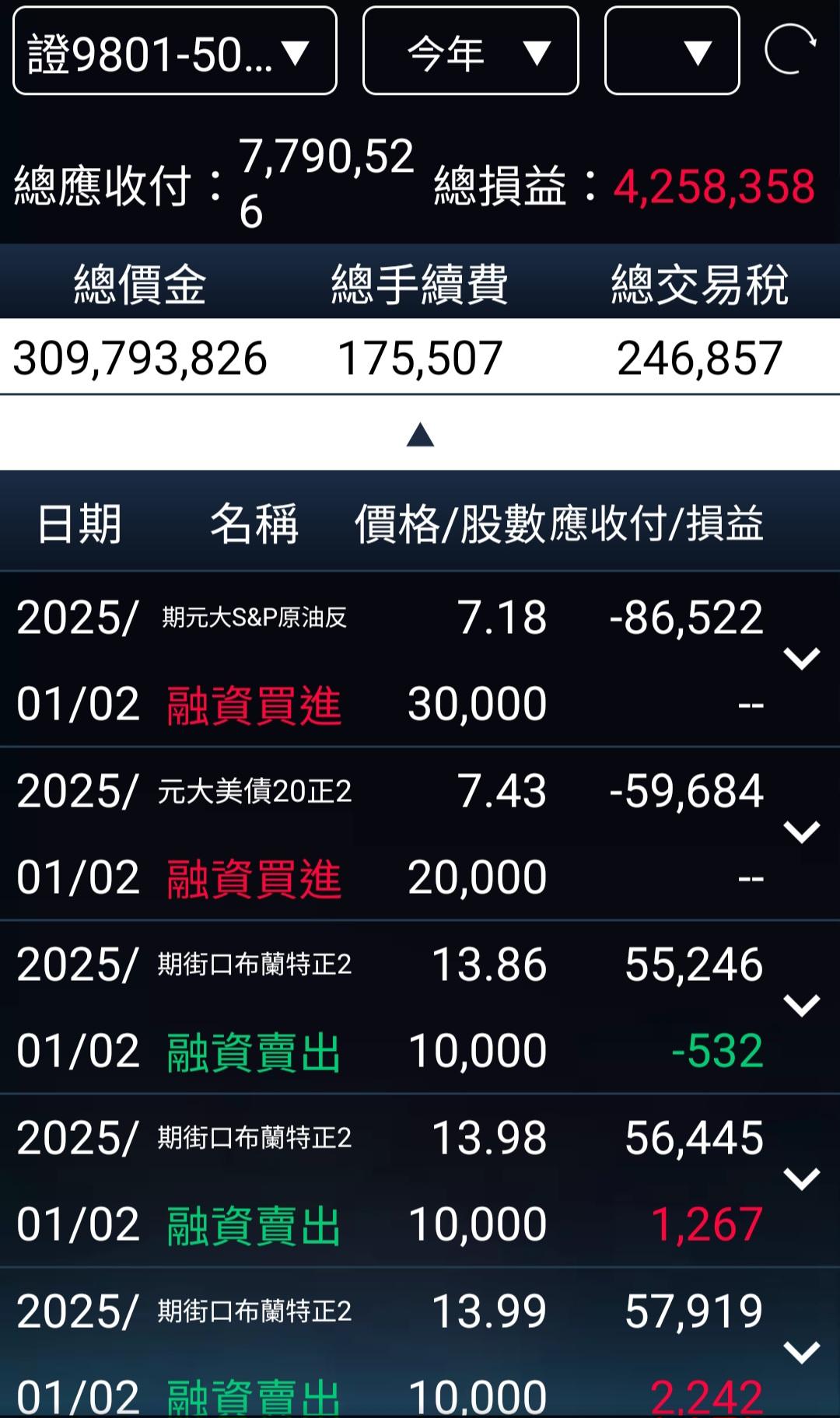Screen dimensions: 840x1418
Task: Collapse the totals summary with the up arrow
Action: click(x=420, y=435)
